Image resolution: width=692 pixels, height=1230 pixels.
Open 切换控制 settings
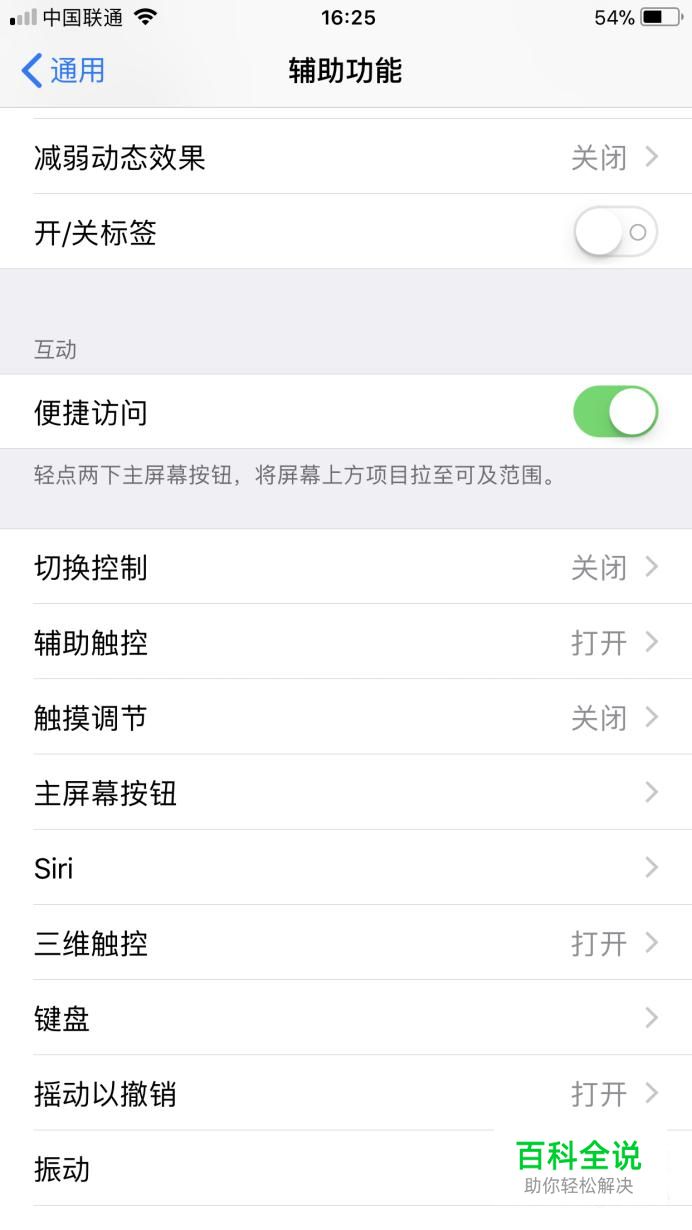pyautogui.click(x=346, y=567)
